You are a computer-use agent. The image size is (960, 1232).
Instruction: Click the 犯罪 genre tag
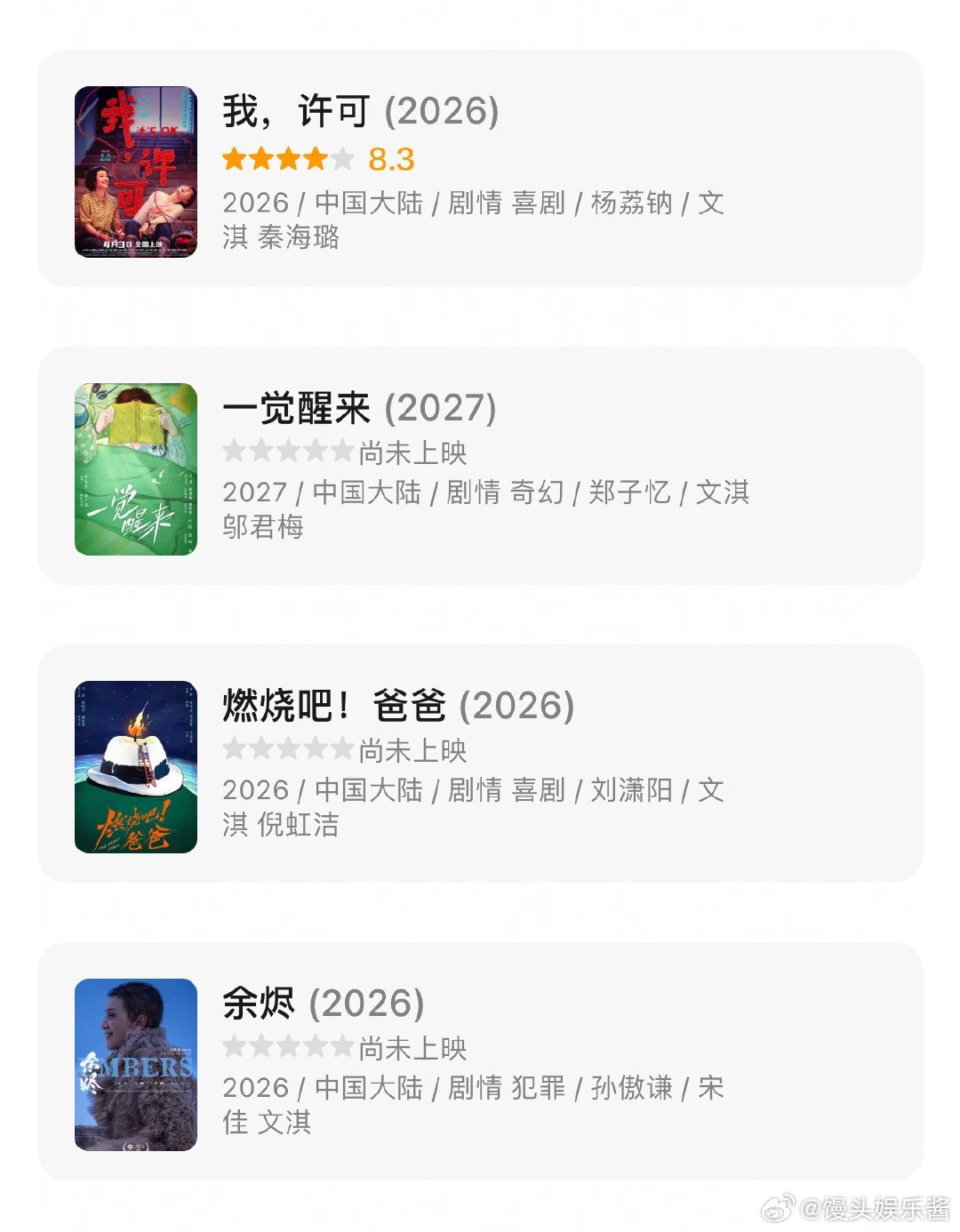coord(541,1087)
